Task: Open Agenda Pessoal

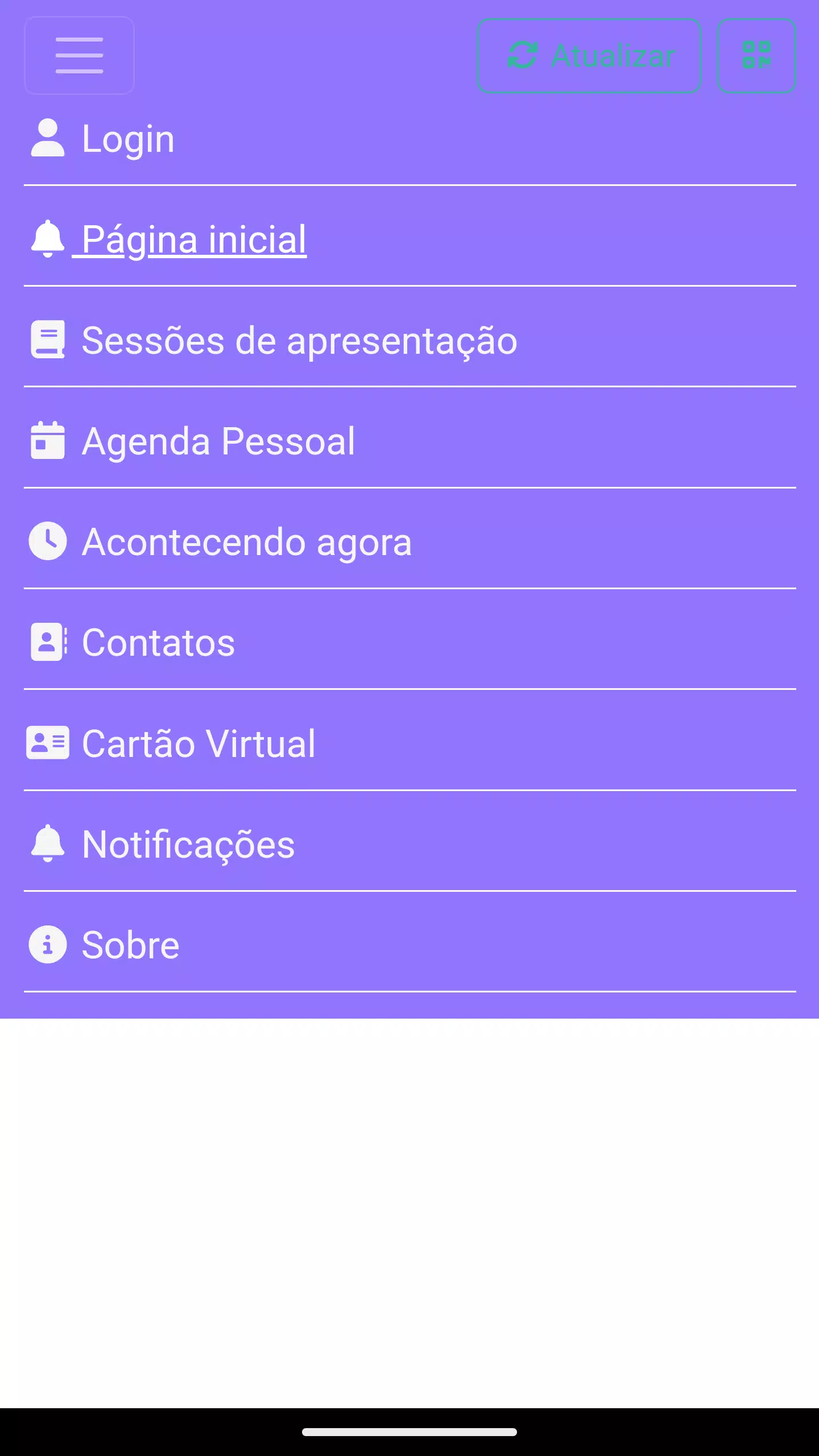Action: point(409,441)
